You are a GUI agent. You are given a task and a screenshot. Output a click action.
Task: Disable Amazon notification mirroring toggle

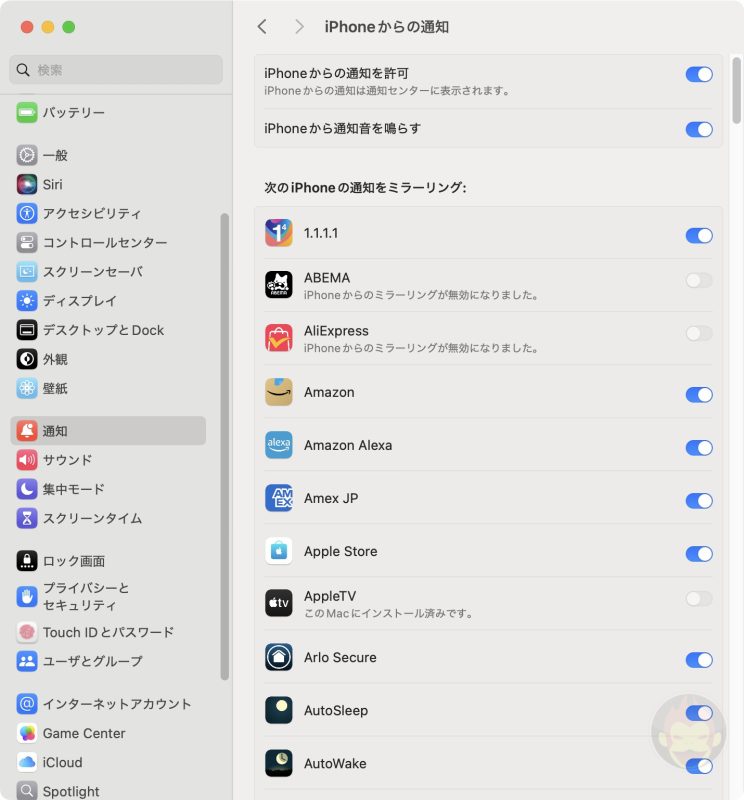(x=700, y=394)
